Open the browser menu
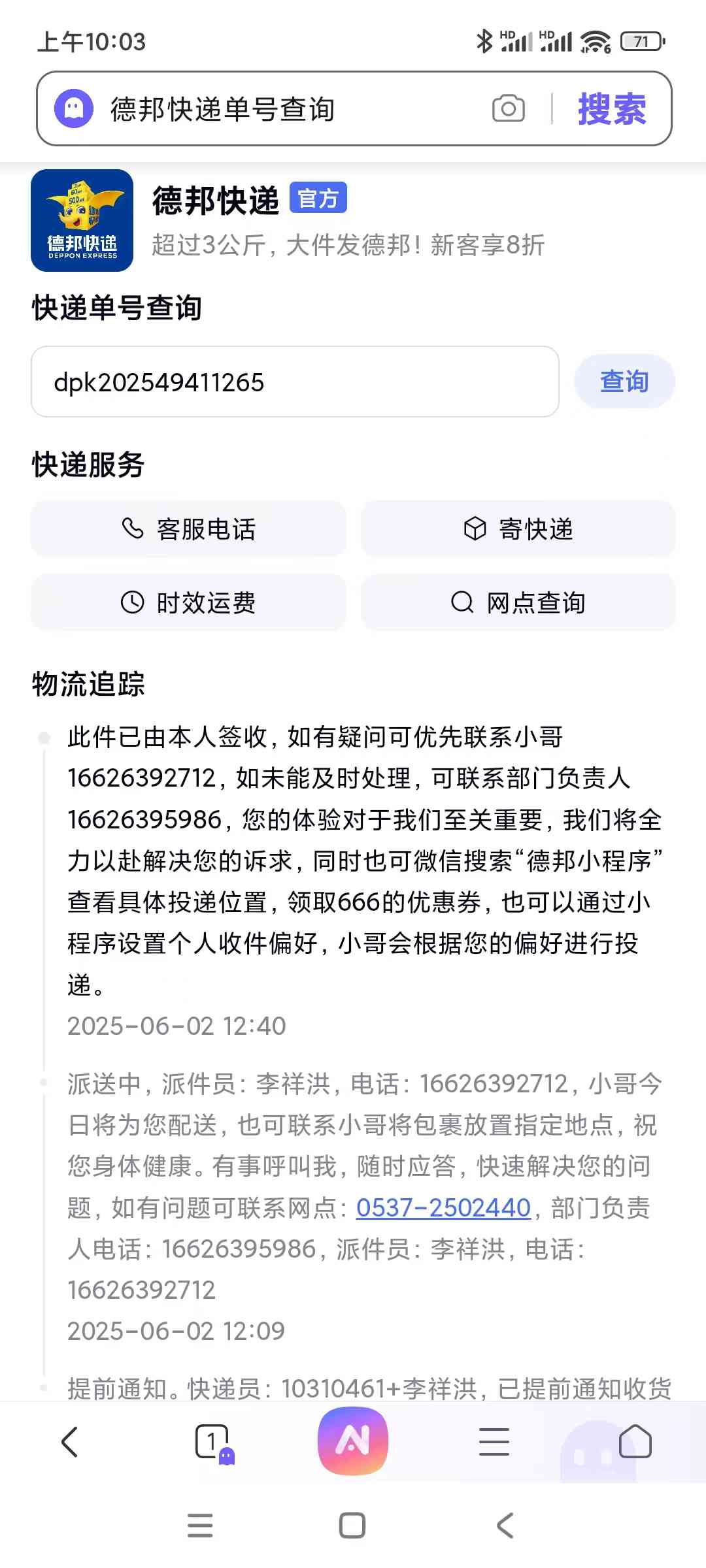 coord(494,1442)
